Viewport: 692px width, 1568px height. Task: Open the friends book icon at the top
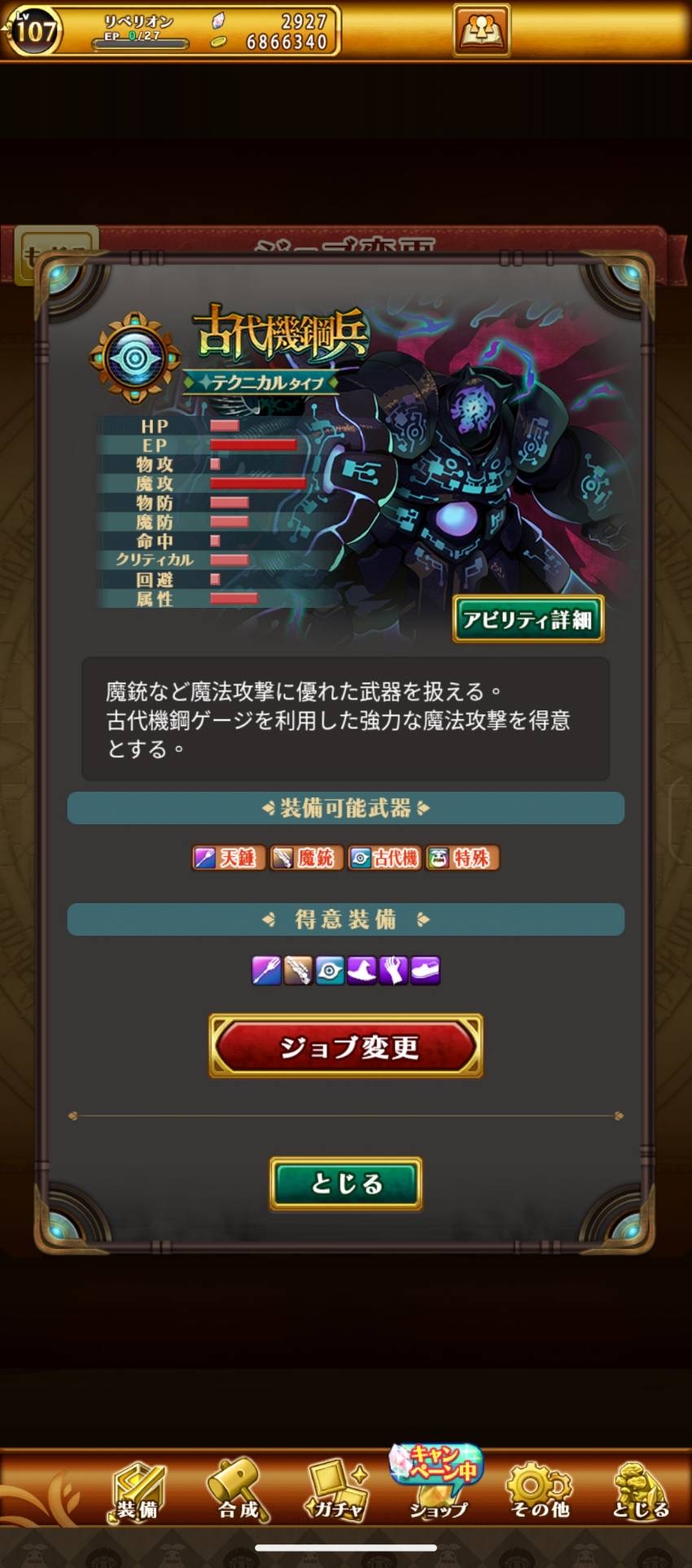482,31
